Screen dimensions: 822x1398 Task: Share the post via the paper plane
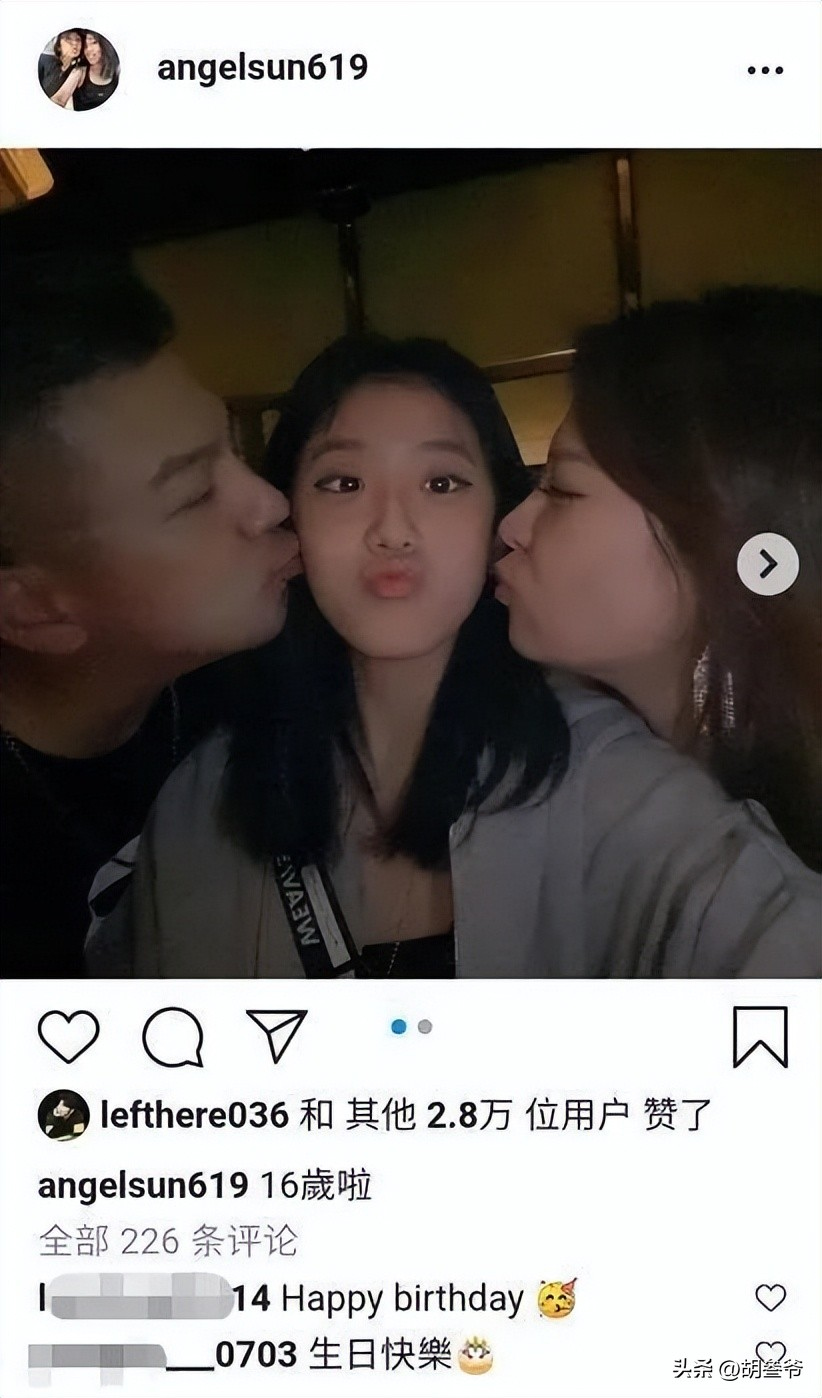pos(276,1036)
